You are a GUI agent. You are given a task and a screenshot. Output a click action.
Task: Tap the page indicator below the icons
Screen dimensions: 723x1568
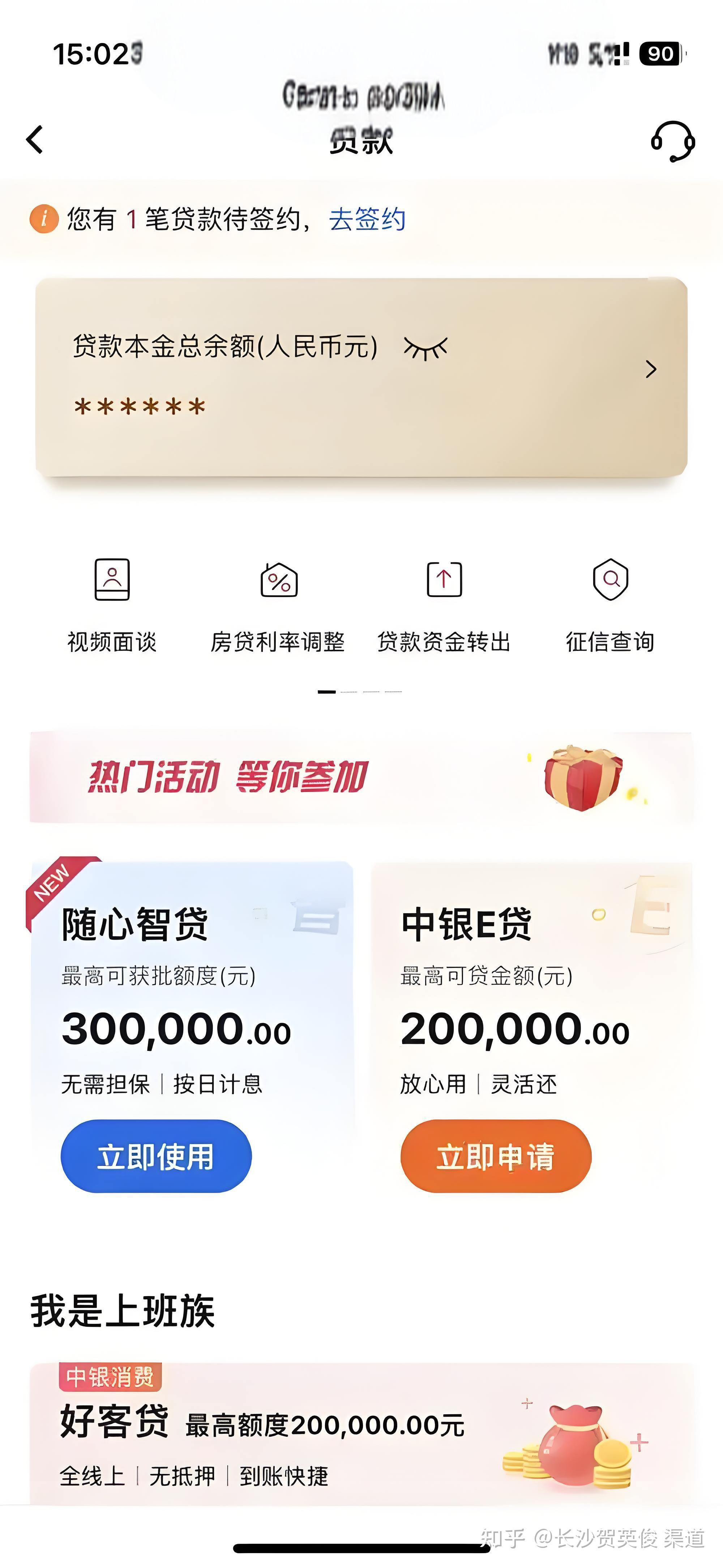point(361,692)
